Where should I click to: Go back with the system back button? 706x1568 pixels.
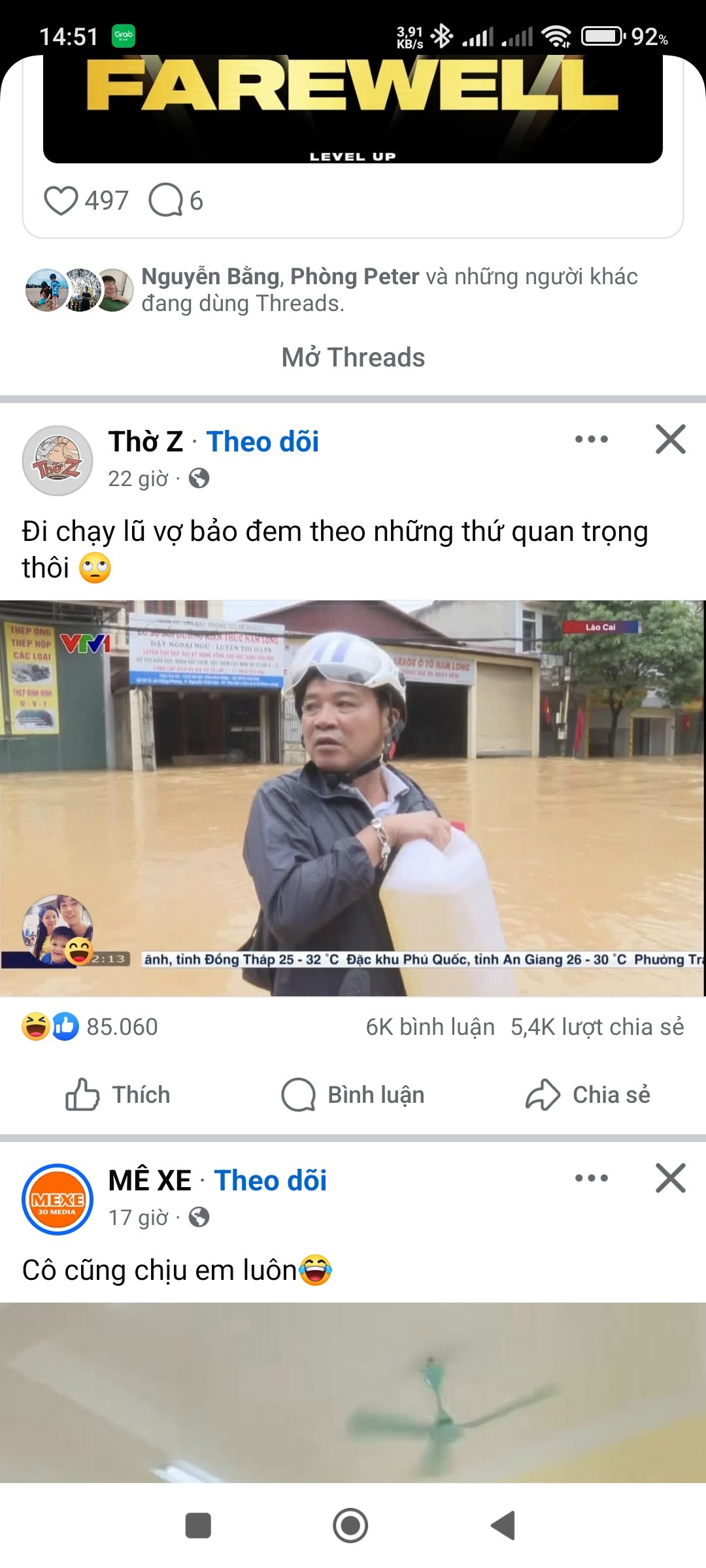click(503, 1526)
